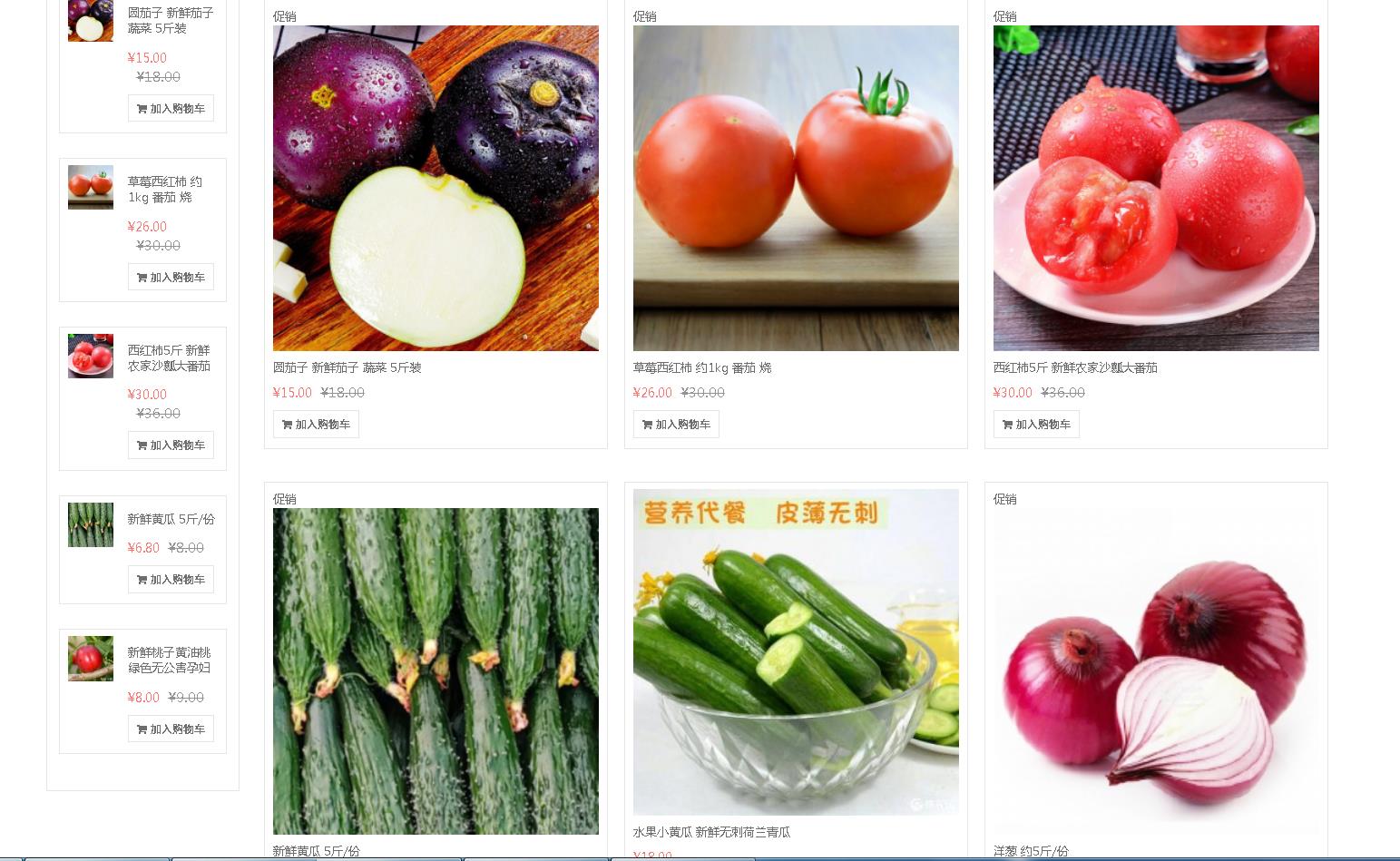The image size is (1400, 861).
Task: Add sidebar 新鲜黄瓜 to cart
Action: point(171,579)
